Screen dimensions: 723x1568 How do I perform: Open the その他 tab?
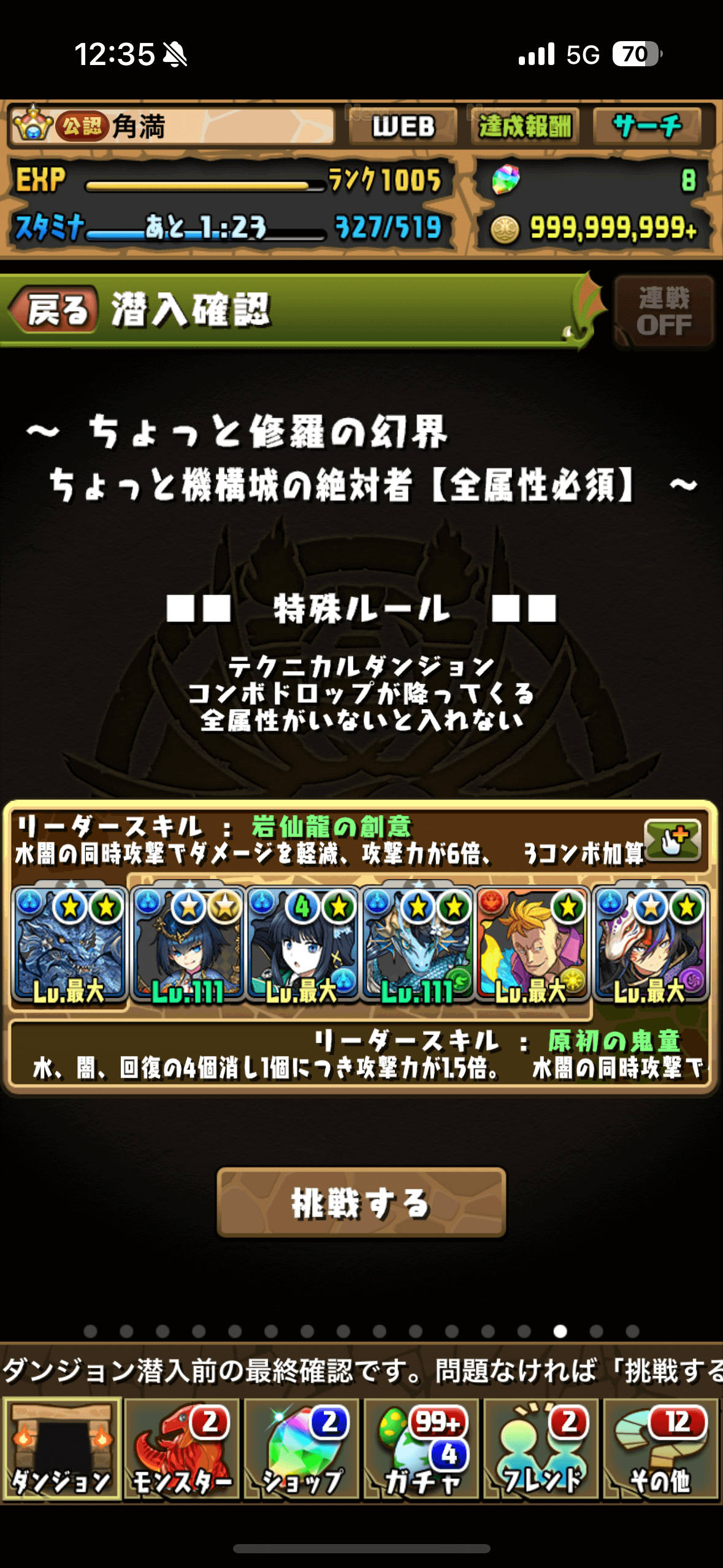click(660, 1449)
